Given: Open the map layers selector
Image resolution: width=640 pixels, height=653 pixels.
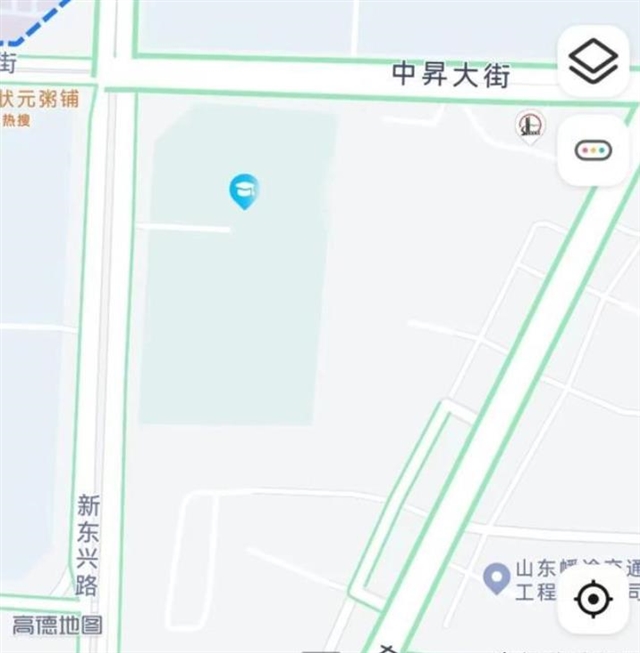Looking at the screenshot, I should (593, 62).
